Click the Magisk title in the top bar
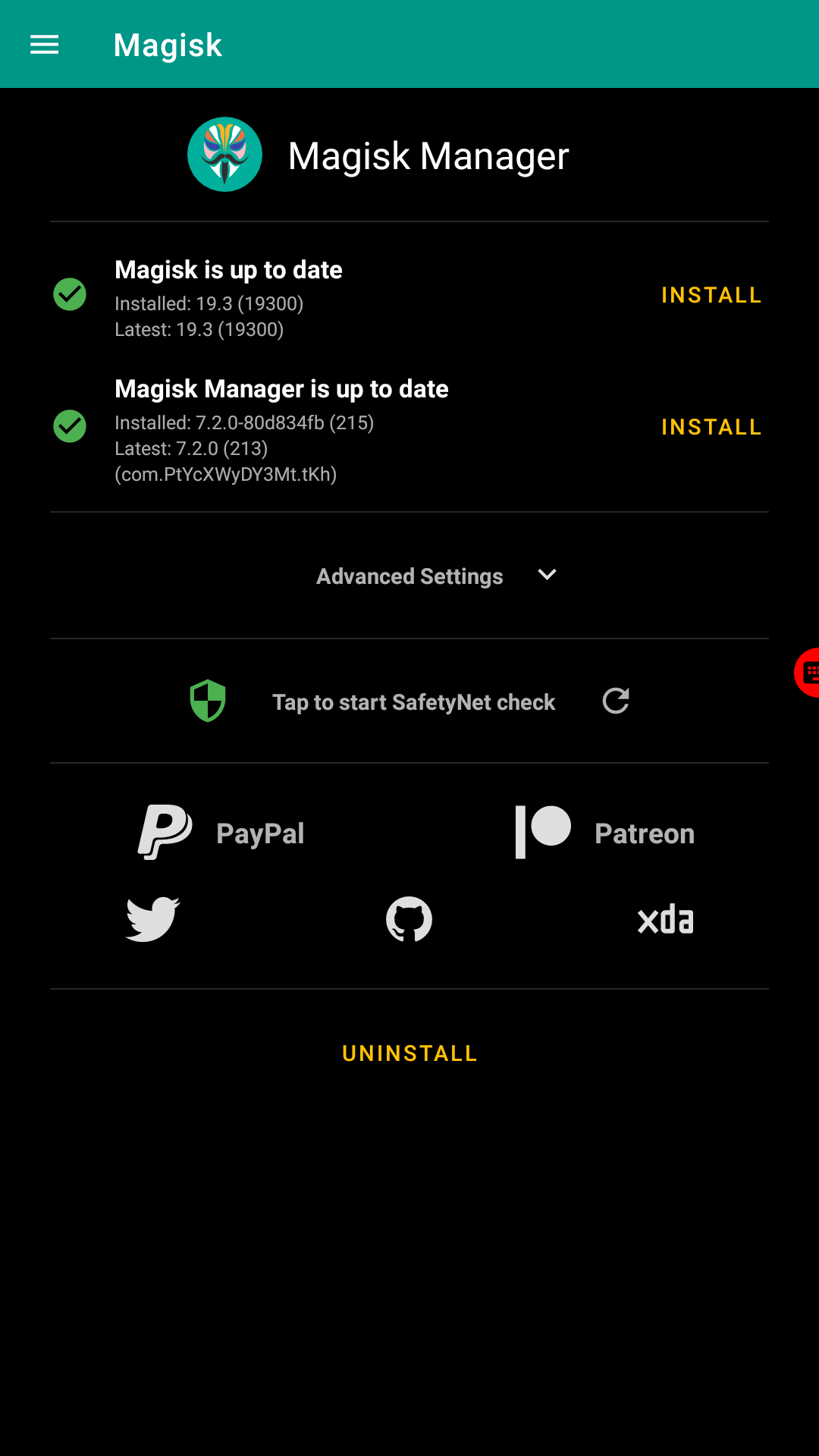Screen dimensions: 819x1456 point(168,44)
